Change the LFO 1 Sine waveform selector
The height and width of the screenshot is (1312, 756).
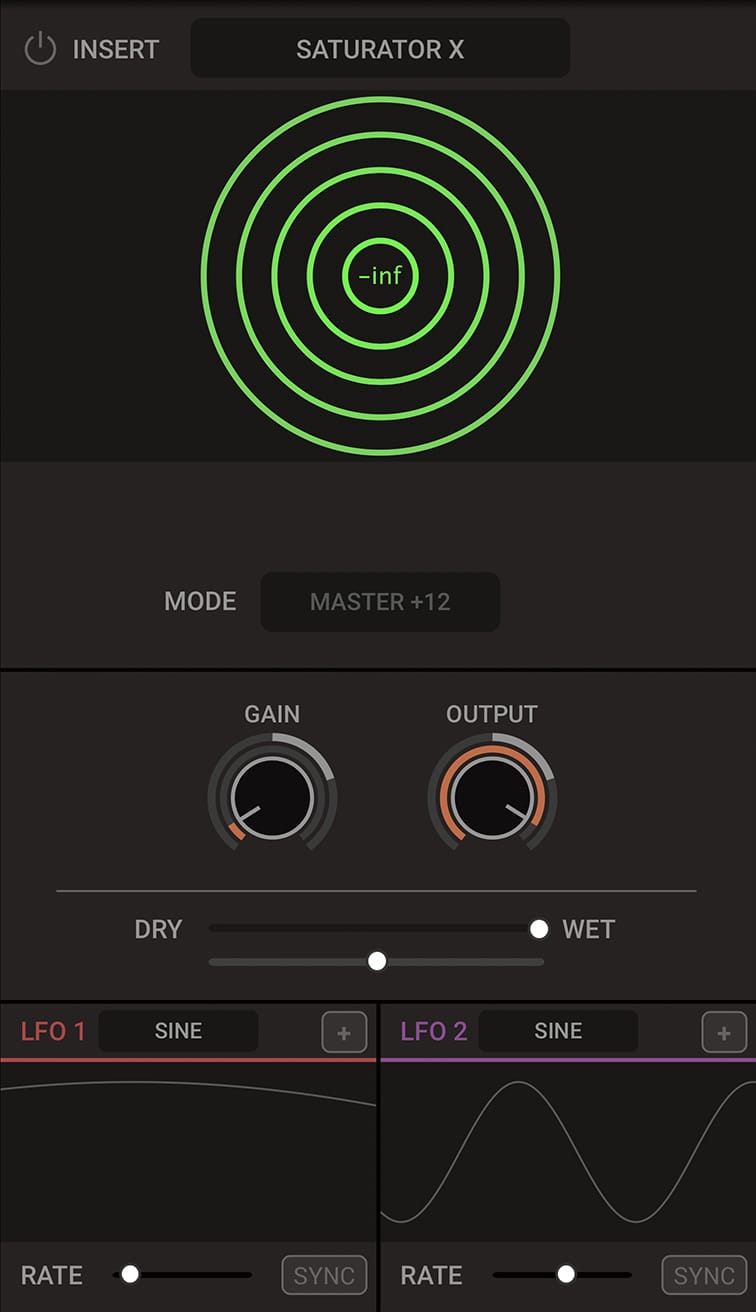pos(178,1031)
